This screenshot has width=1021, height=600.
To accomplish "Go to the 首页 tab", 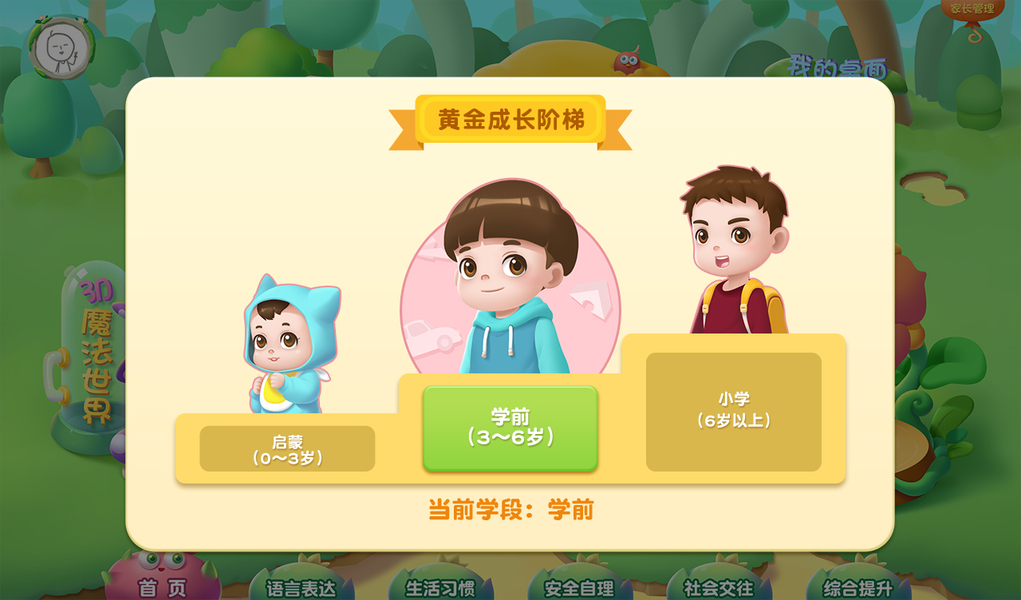I will 162,587.
